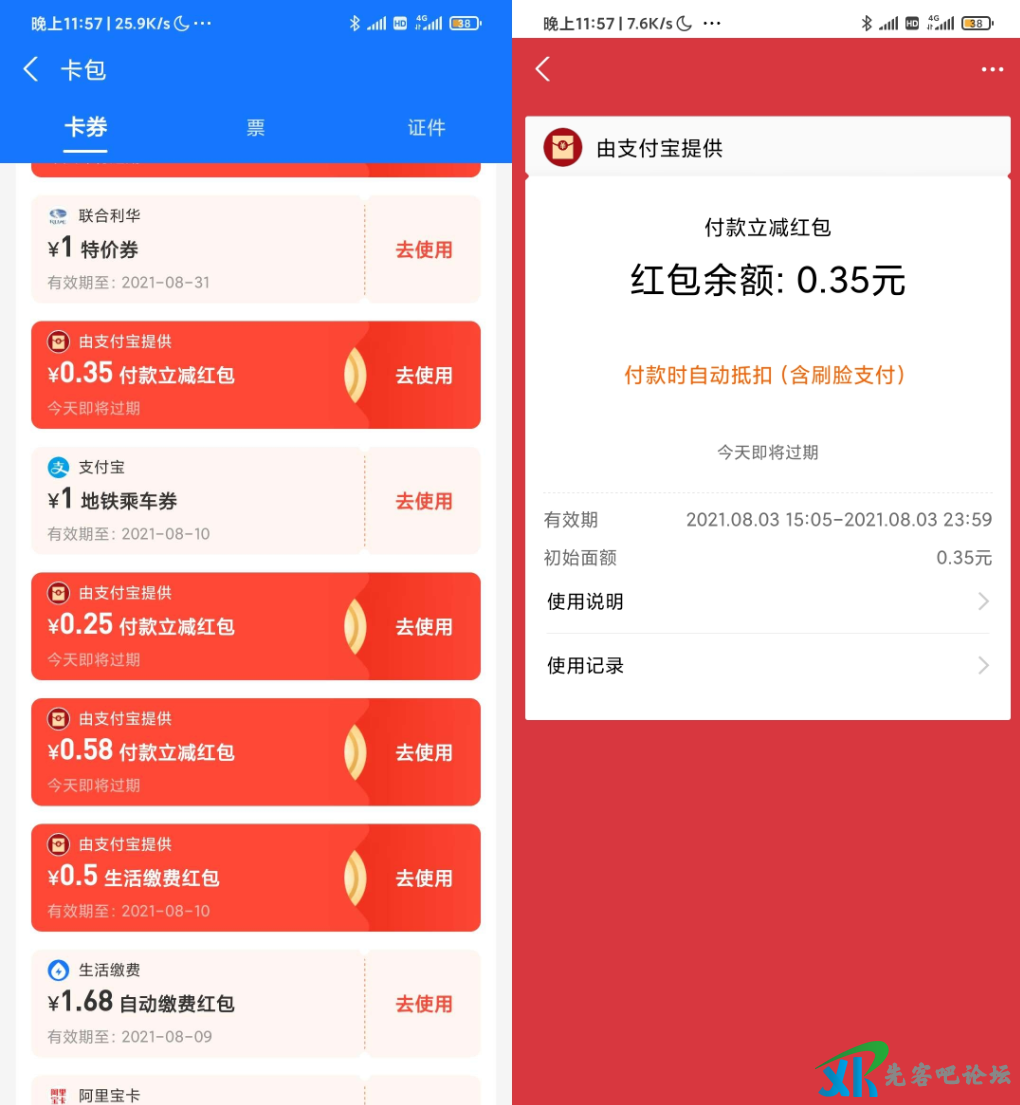Switch to the 证件 tab

[426, 128]
